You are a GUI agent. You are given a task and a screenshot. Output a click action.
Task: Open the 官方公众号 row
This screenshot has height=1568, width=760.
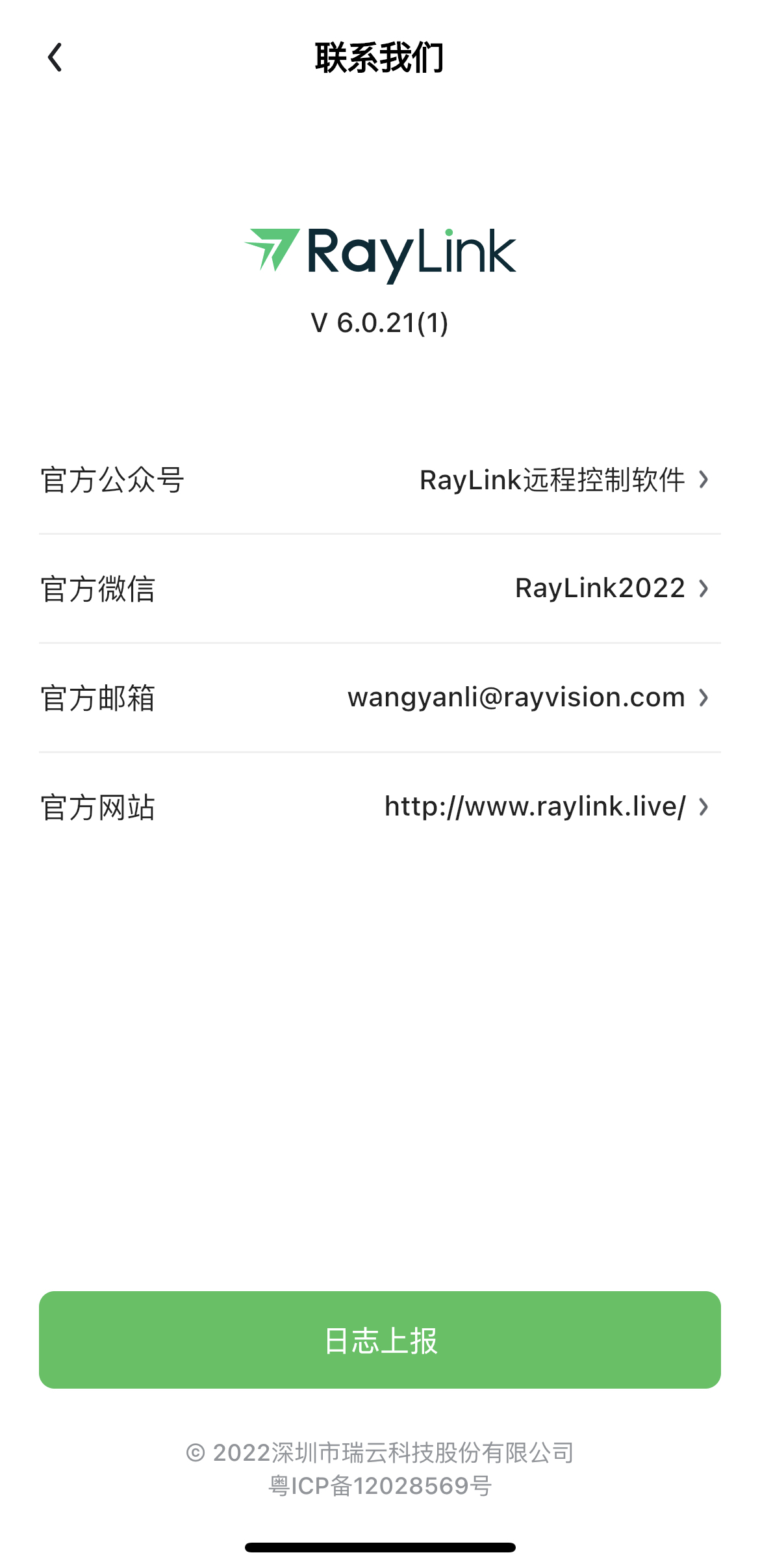point(380,480)
